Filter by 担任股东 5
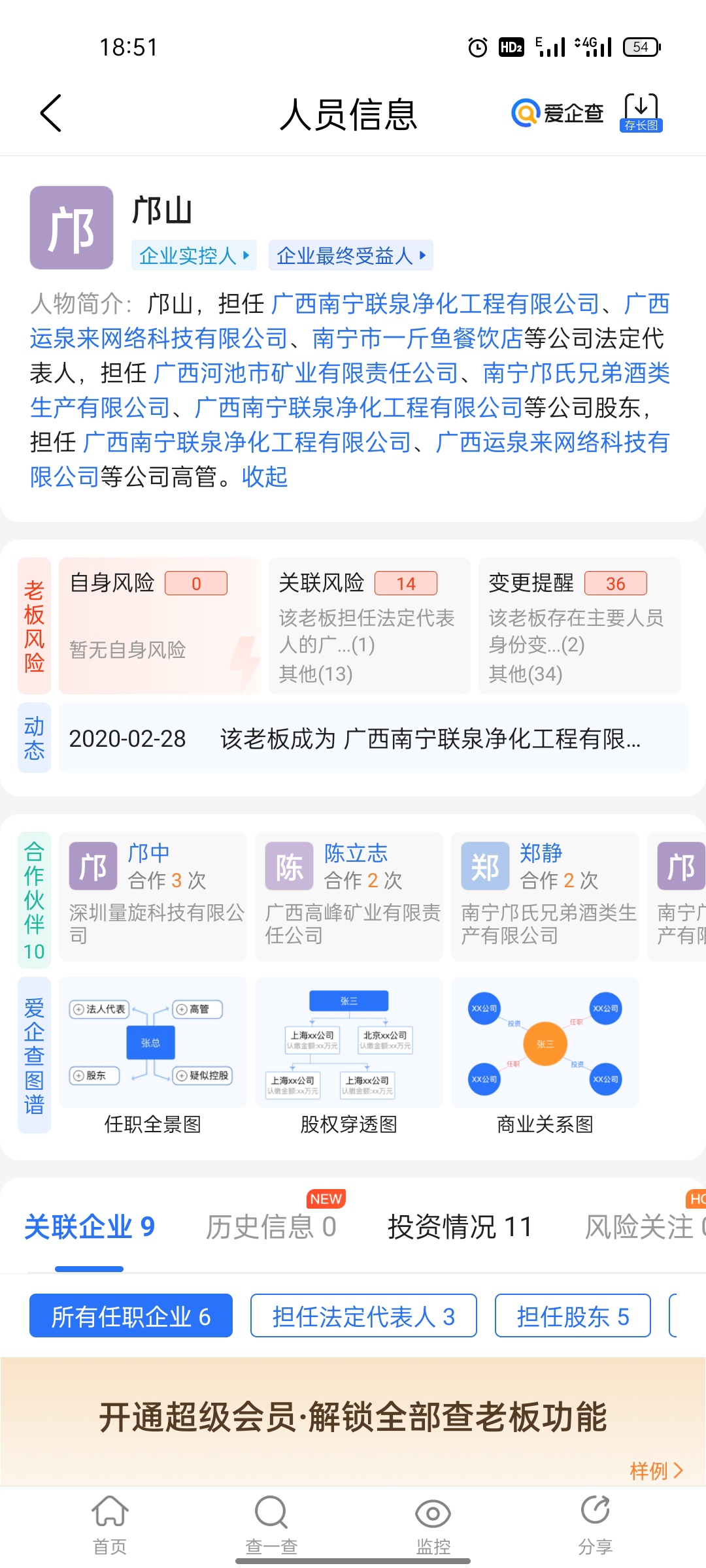 coord(573,1316)
